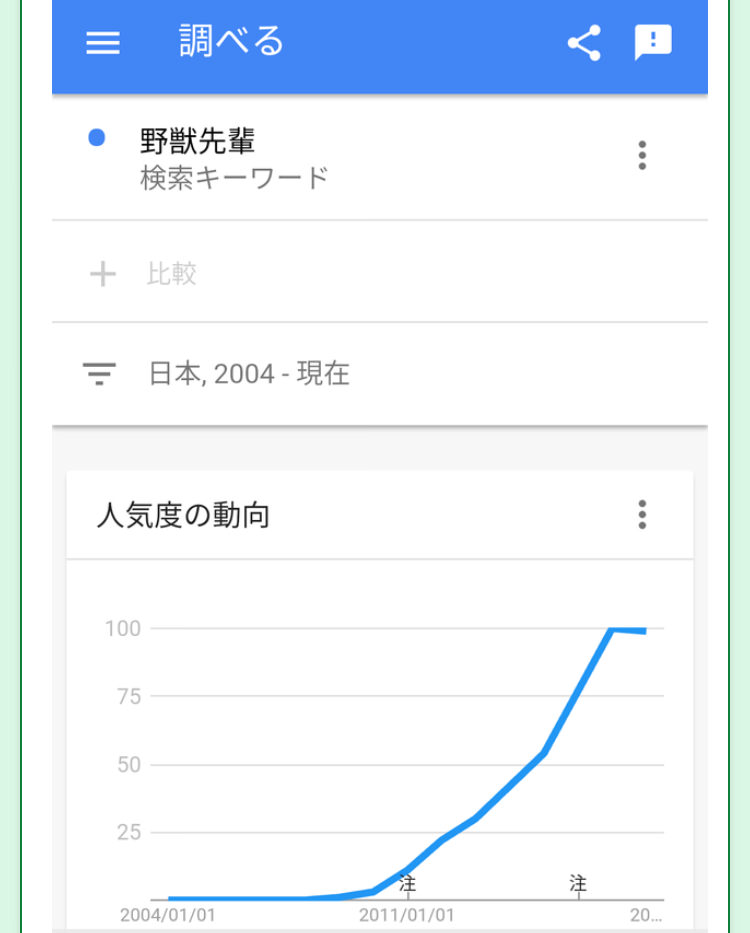
Task: Add a comparison term with 比較
Action: (x=380, y=274)
